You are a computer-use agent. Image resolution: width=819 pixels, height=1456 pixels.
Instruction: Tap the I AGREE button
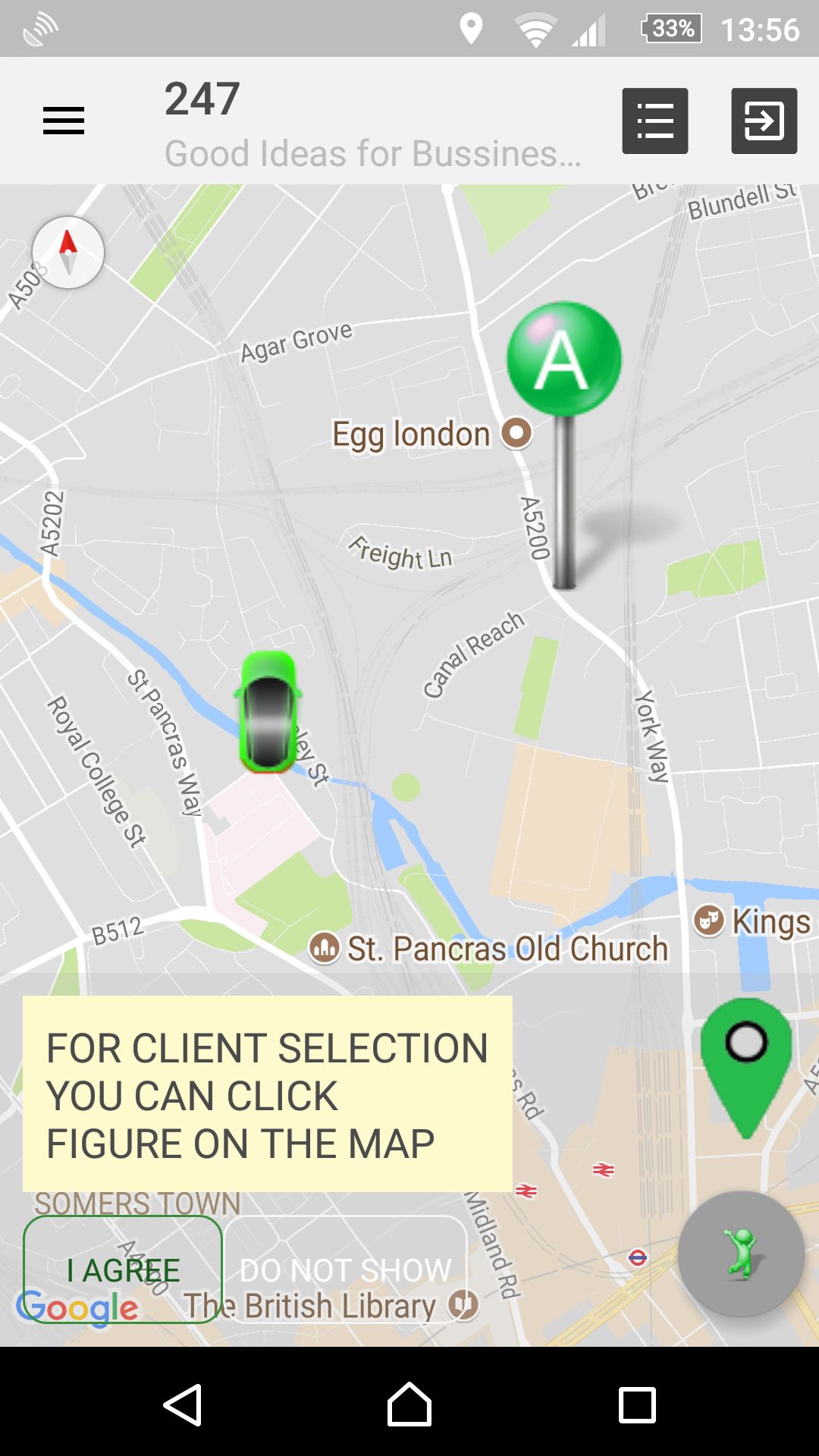pyautogui.click(x=123, y=1269)
